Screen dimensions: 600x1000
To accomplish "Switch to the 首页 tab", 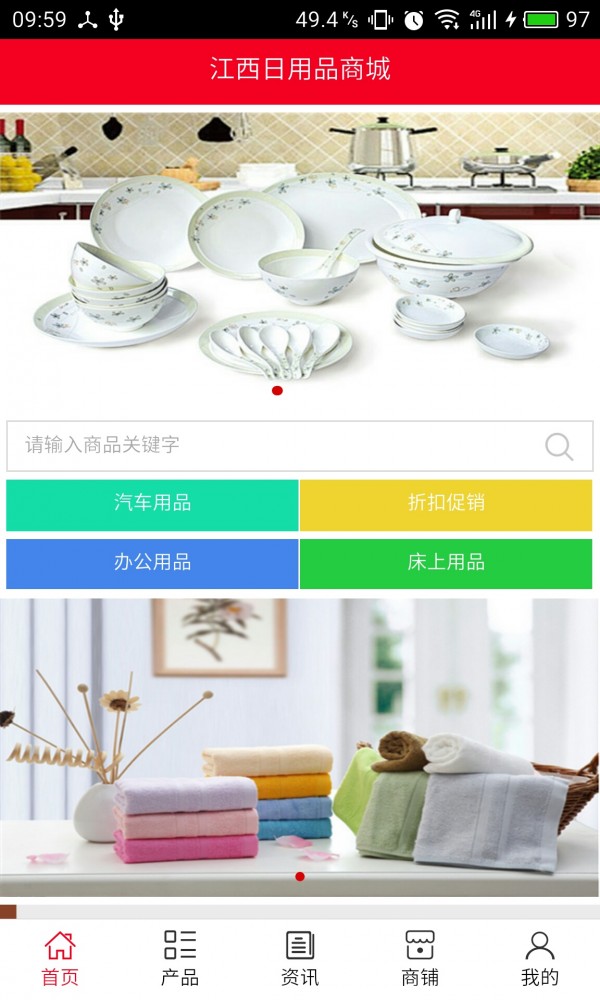I will [x=60, y=958].
